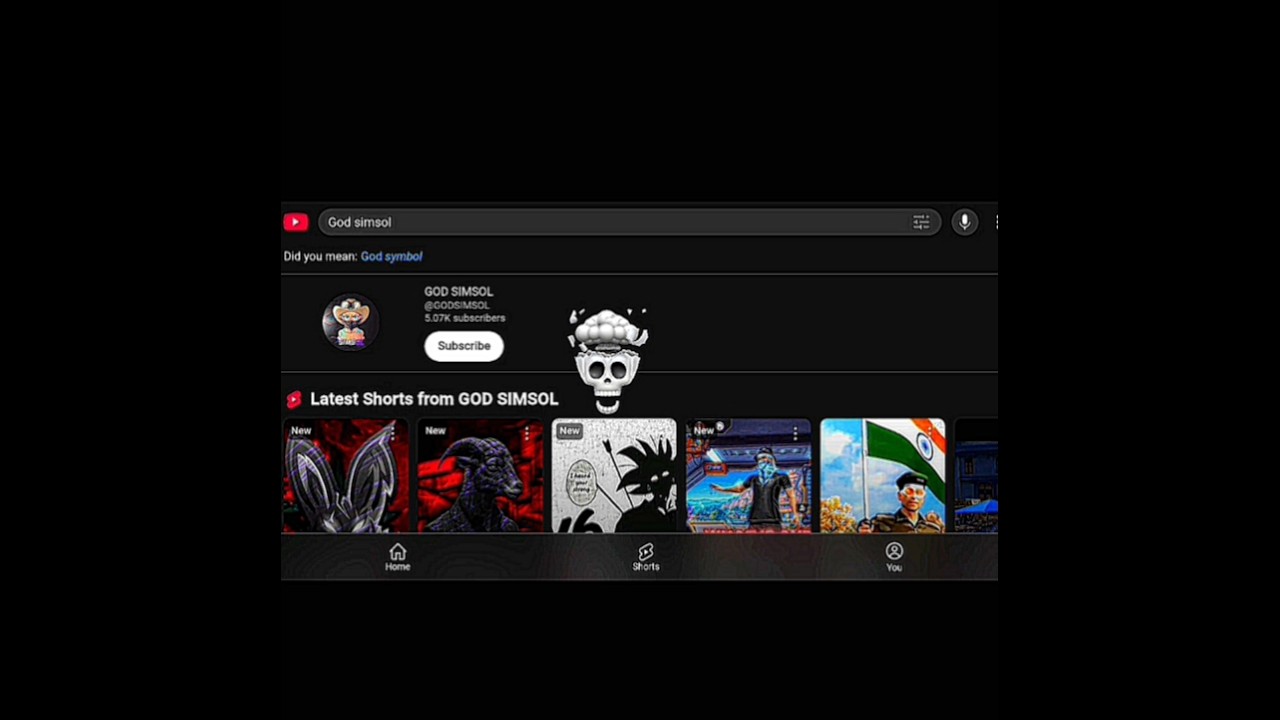This screenshot has height=720, width=1280.
Task: Open the Short with the Indian flag
Action: 882,476
